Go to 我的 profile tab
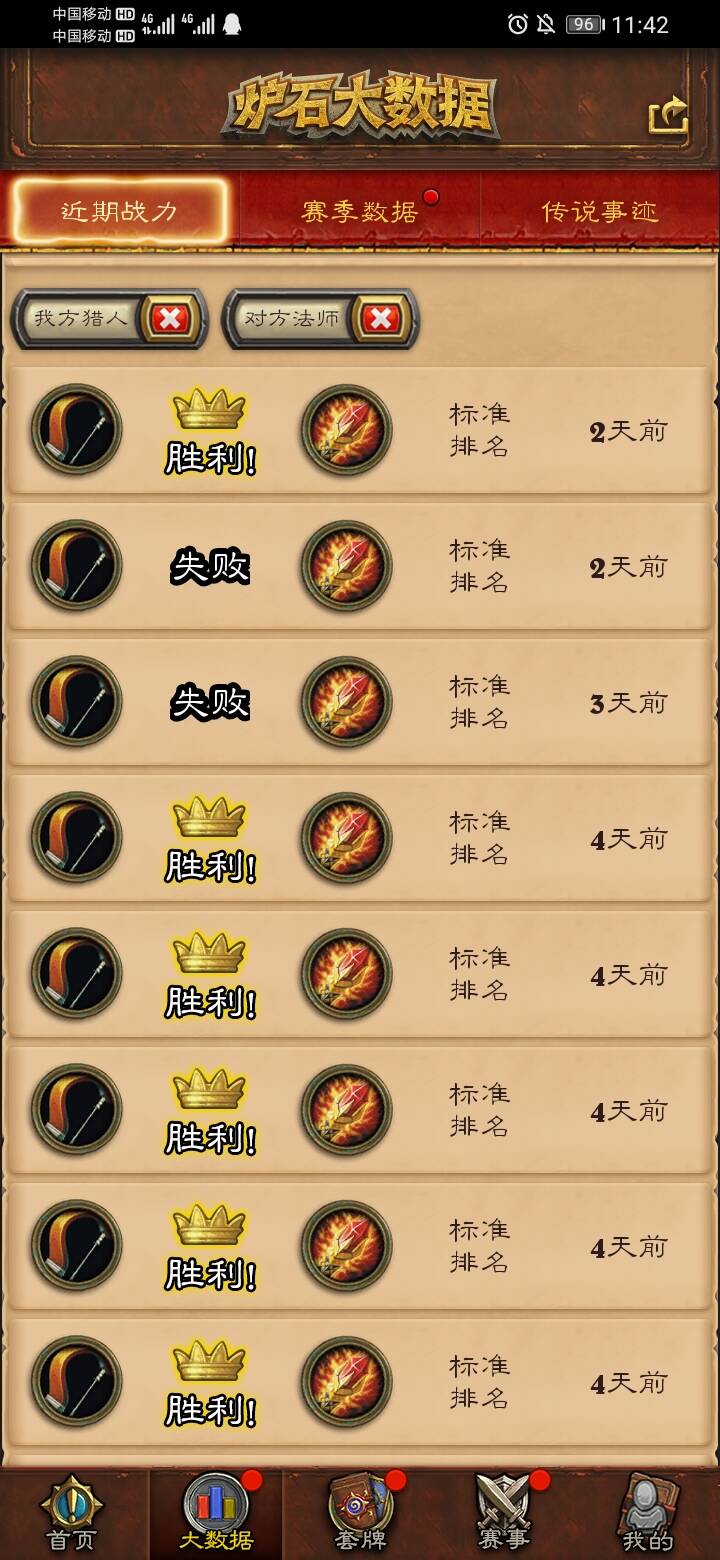Viewport: 720px width, 1560px height. [648, 1514]
